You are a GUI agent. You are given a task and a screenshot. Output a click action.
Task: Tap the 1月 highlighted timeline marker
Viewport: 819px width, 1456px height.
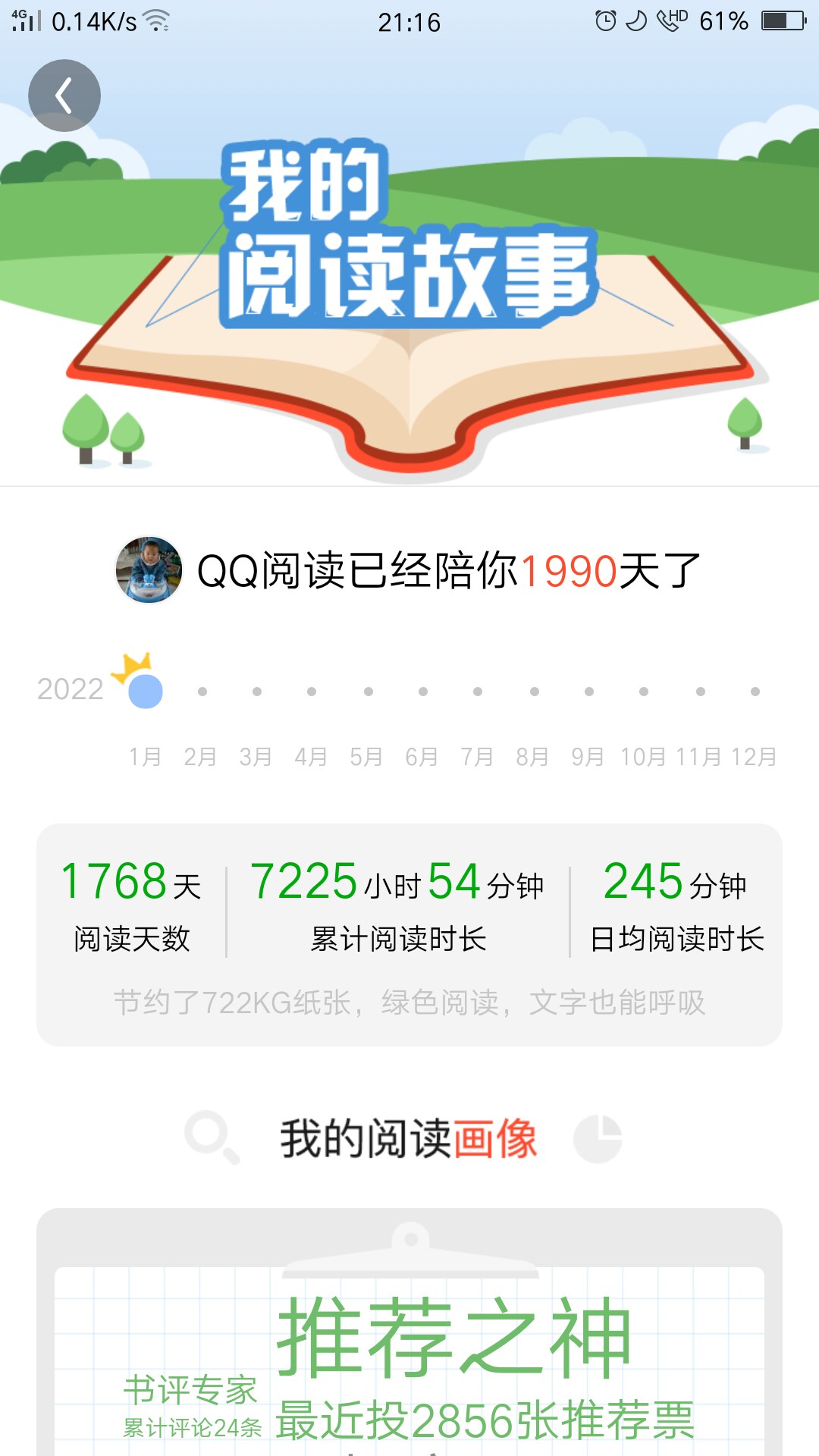(x=146, y=691)
